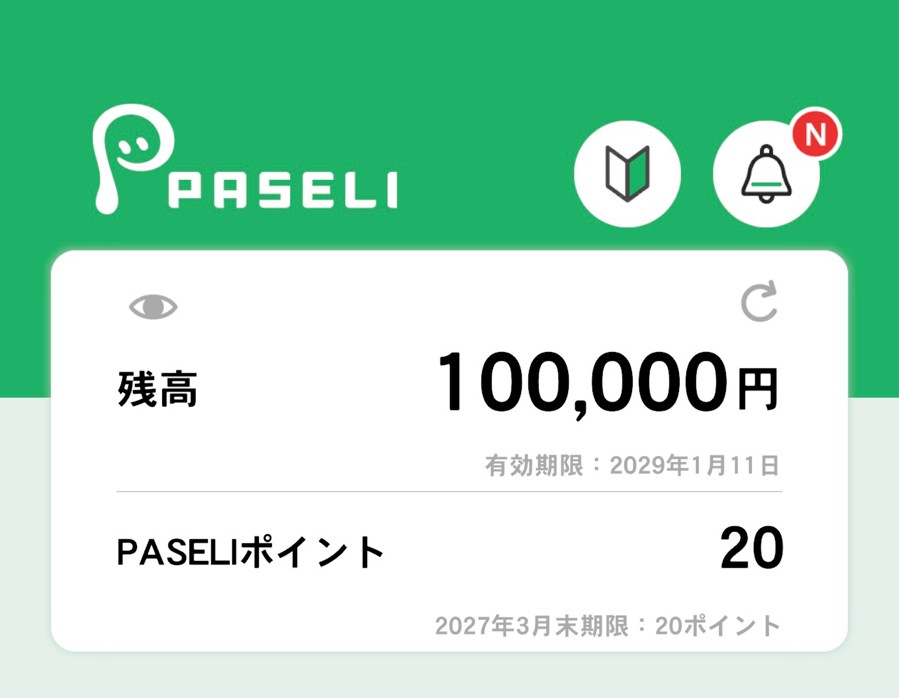Refresh the balance

click(x=760, y=302)
